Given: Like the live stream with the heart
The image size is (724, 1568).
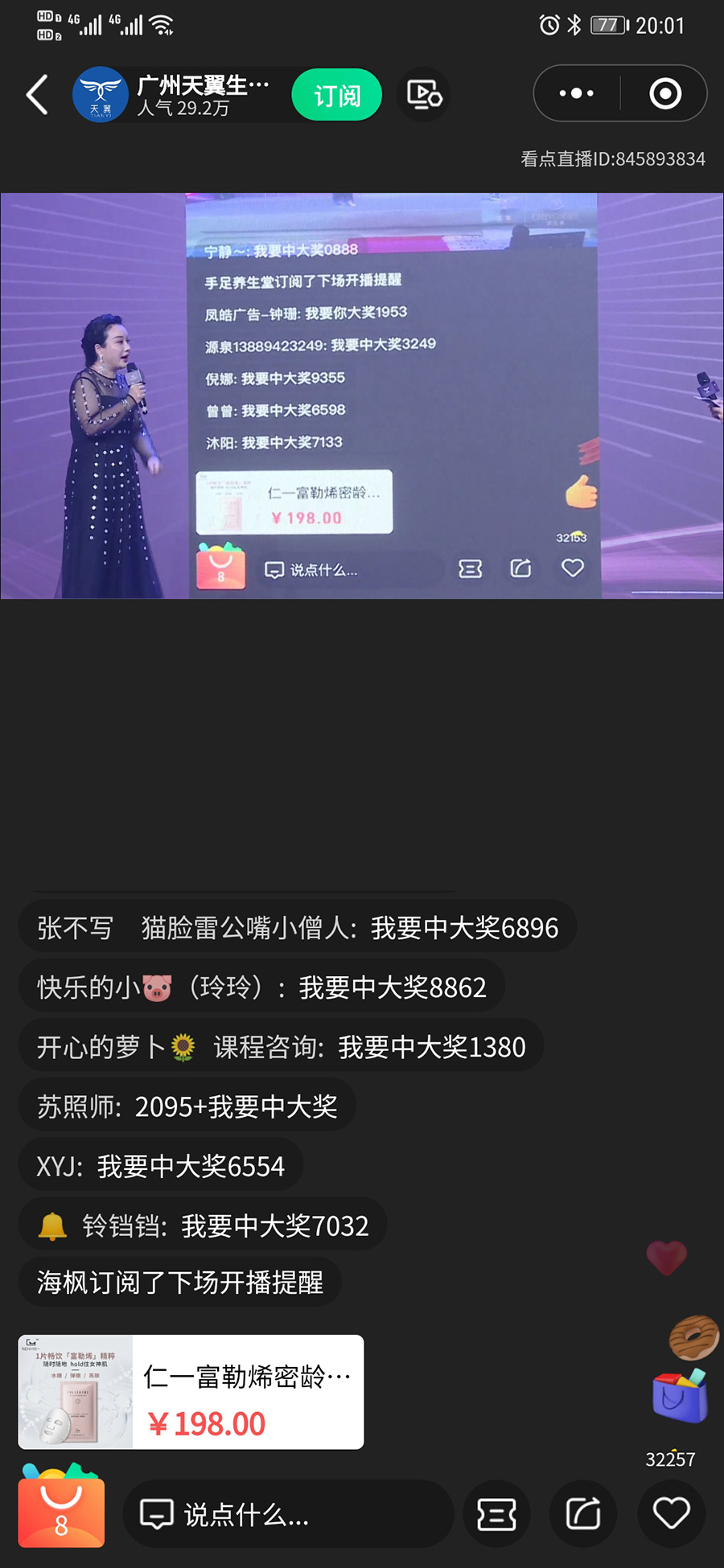Looking at the screenshot, I should [x=671, y=1513].
